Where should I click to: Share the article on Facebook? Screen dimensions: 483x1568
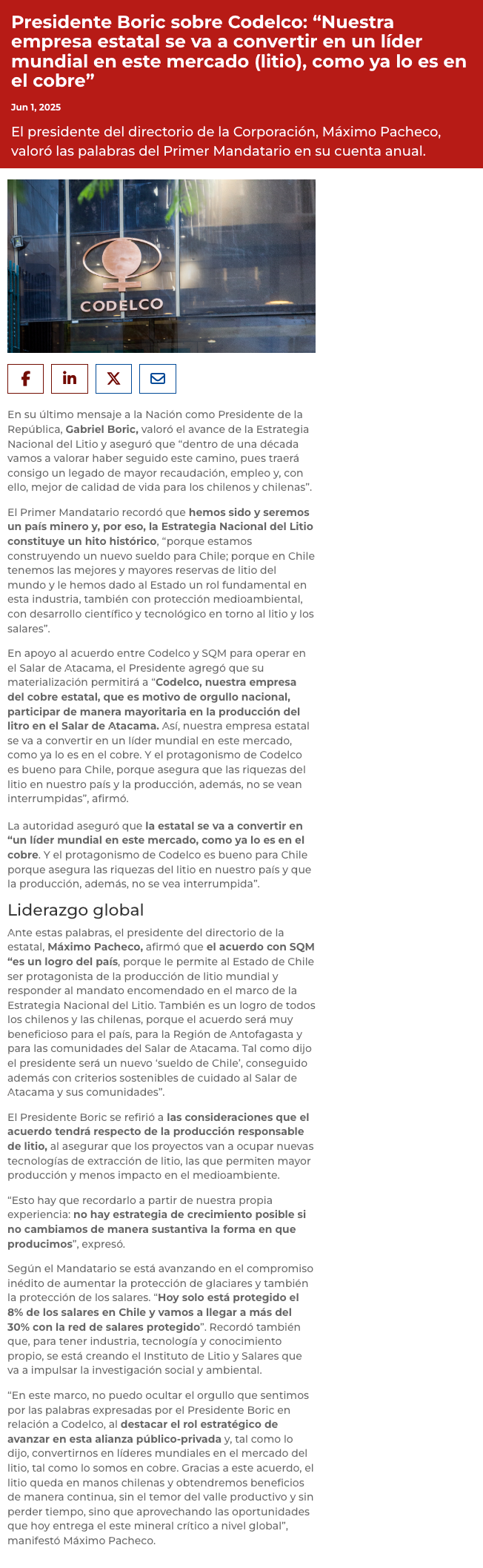point(25,379)
